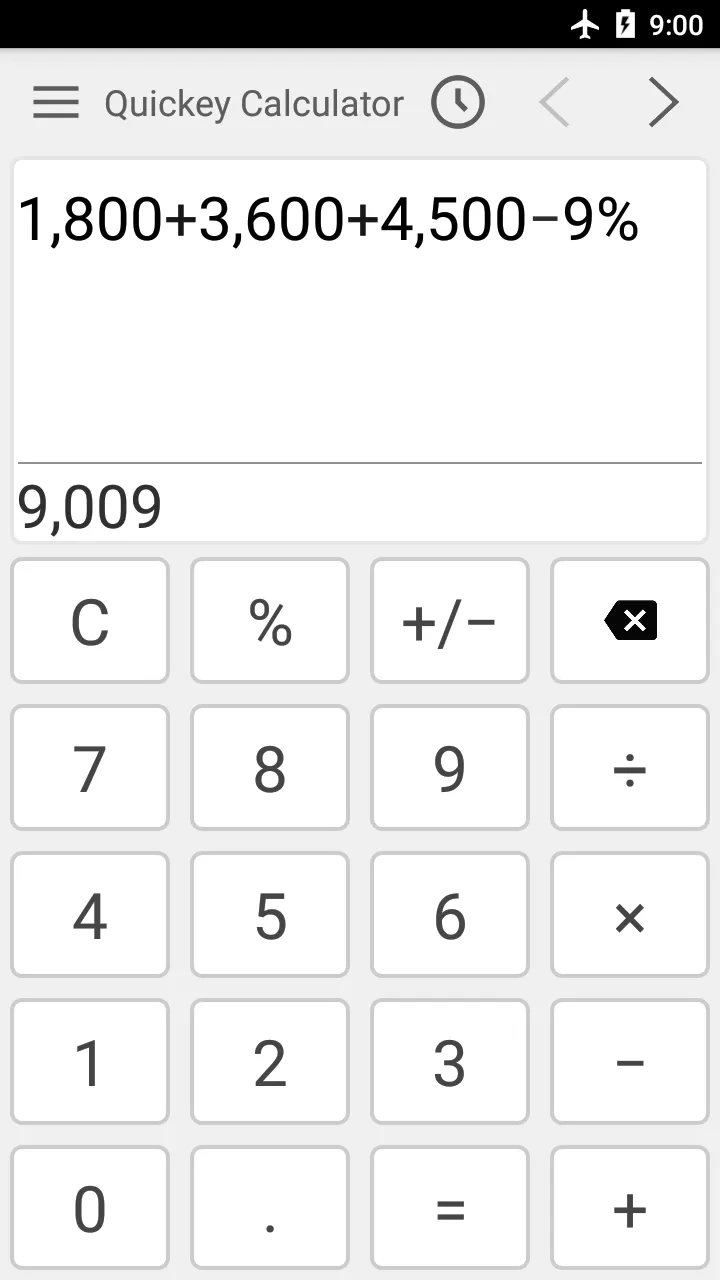Viewport: 720px width, 1280px height.
Task: Enter digit 1
Action: coord(90,1062)
